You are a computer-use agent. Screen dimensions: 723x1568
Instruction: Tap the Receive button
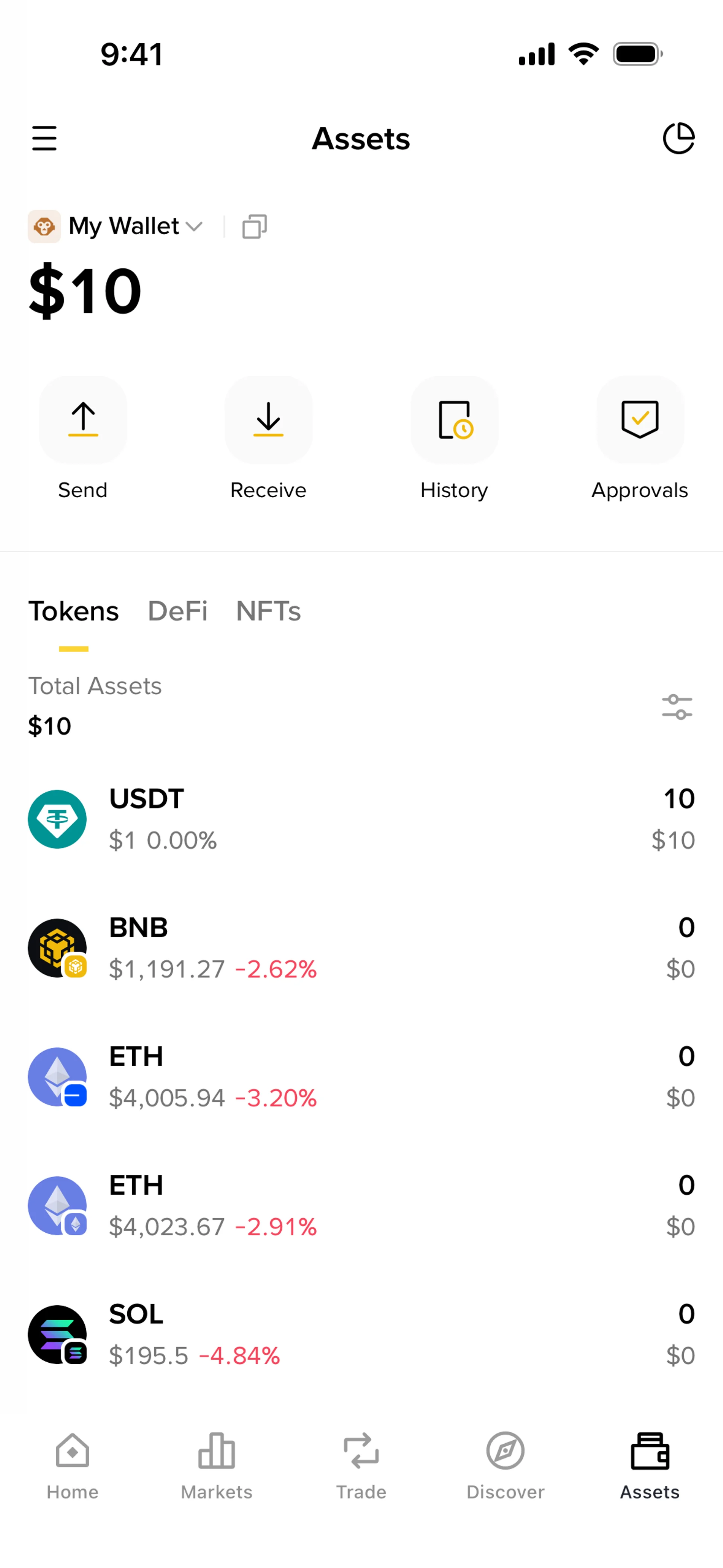[268, 420]
